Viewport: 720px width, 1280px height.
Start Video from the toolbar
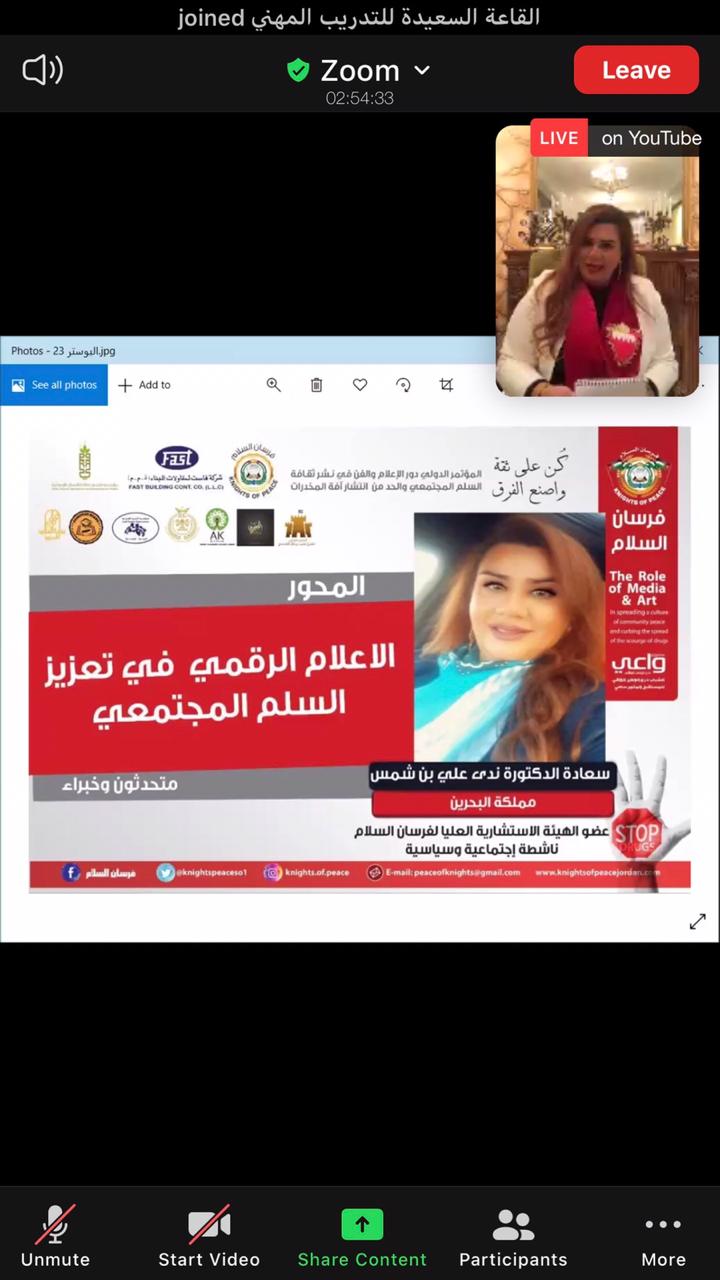point(209,1236)
